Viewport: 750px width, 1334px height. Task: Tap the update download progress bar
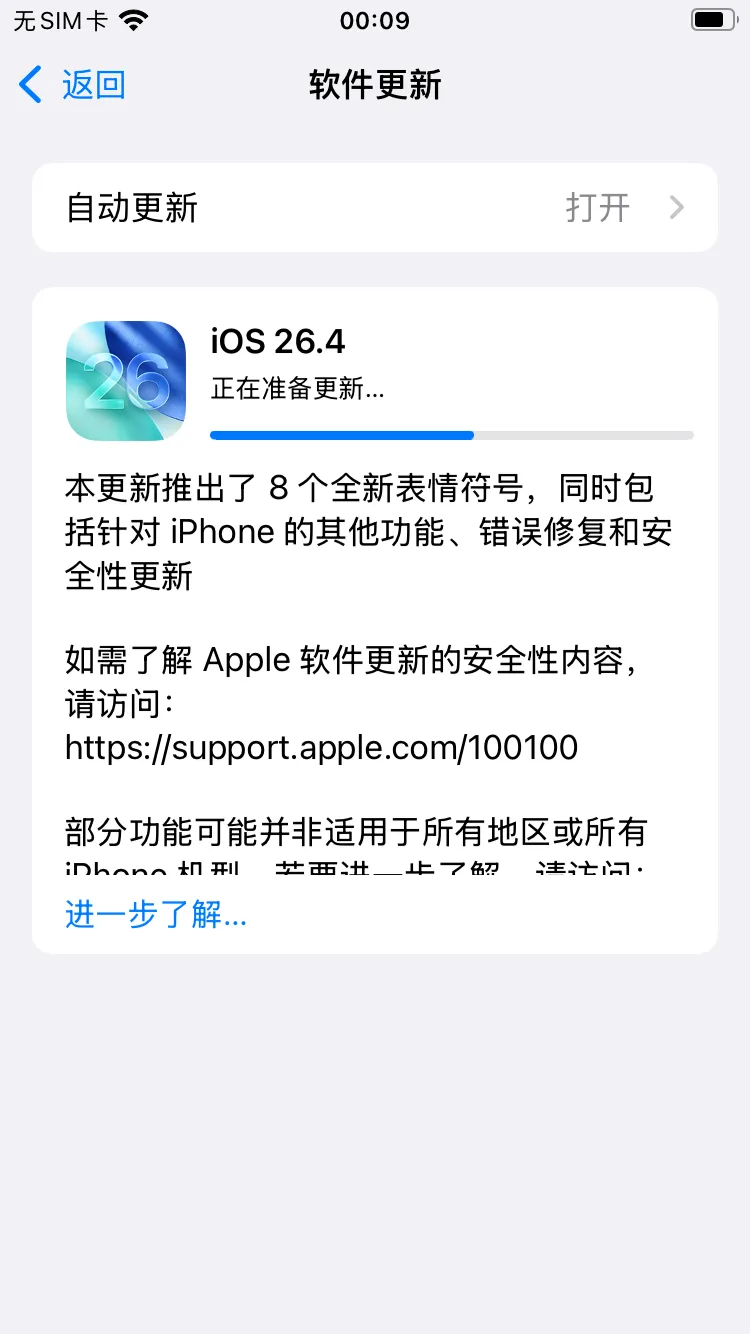click(x=450, y=434)
